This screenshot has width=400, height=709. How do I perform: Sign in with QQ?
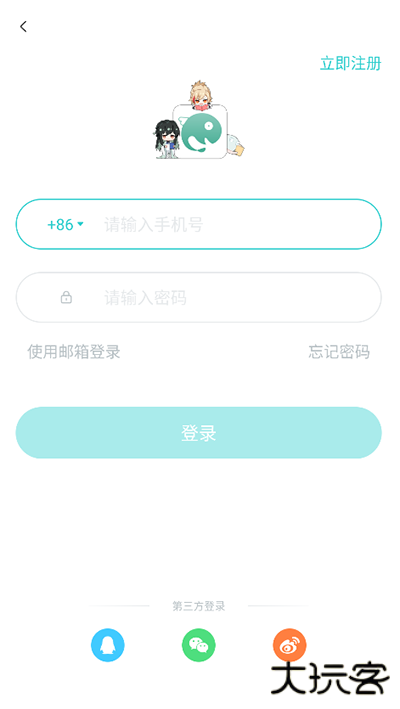point(108,645)
